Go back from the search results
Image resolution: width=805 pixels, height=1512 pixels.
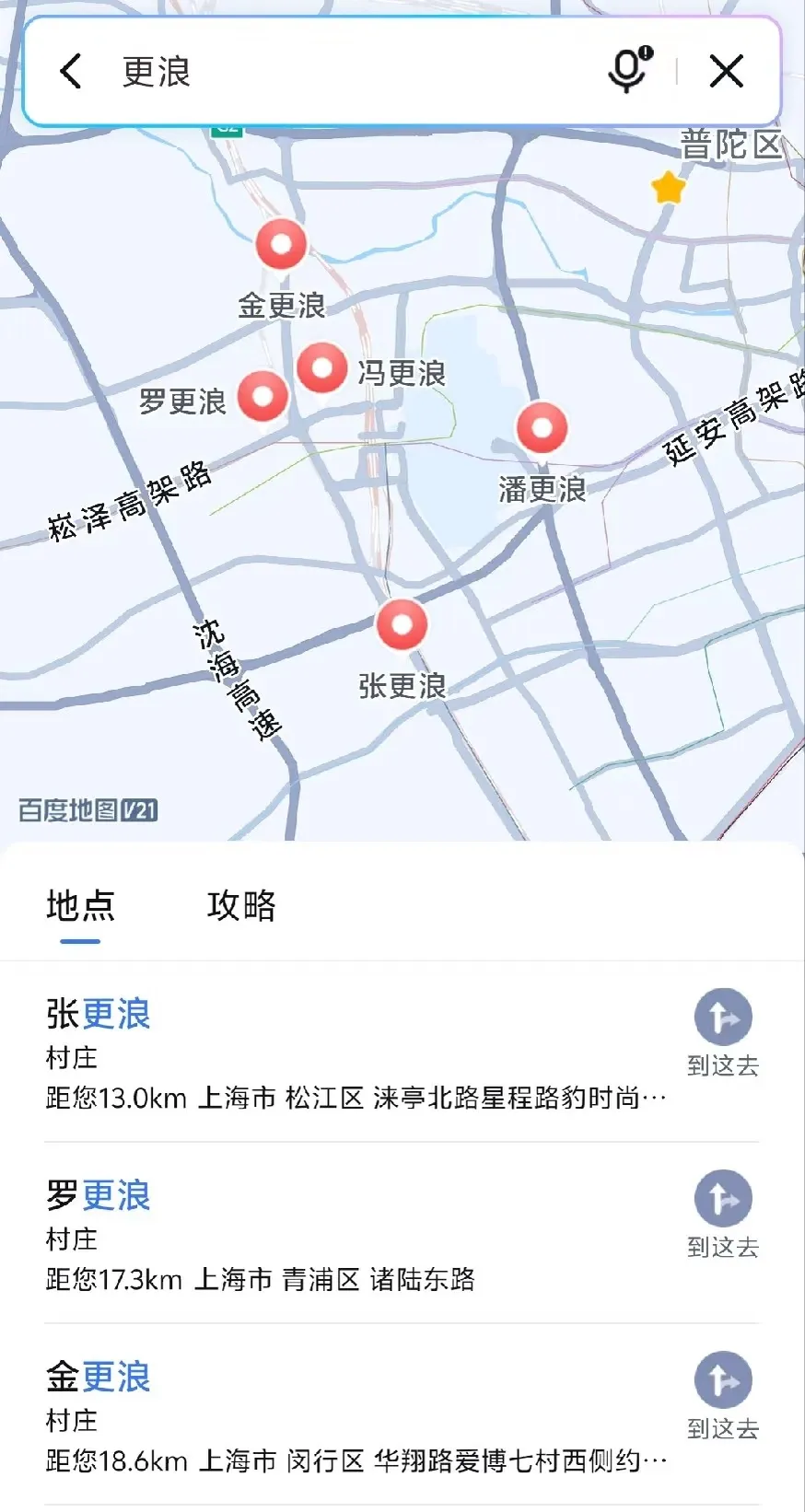click(x=71, y=71)
